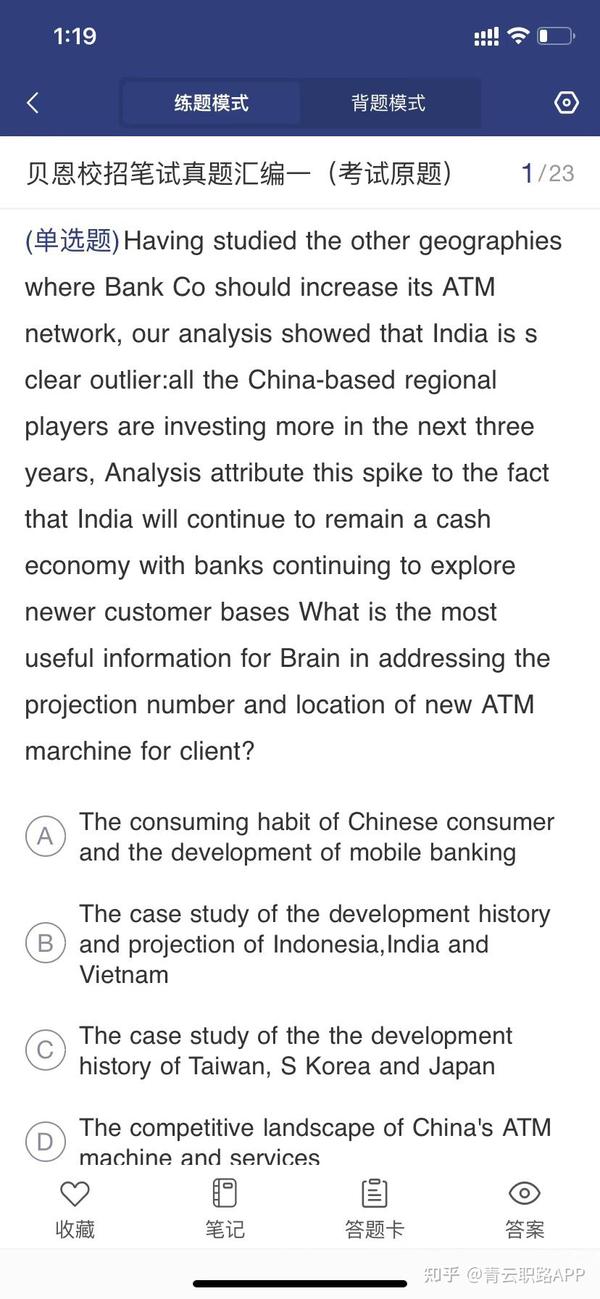Switch to 背题模式 tab
Image resolution: width=600 pixels, height=1299 pixels.
[x=388, y=103]
